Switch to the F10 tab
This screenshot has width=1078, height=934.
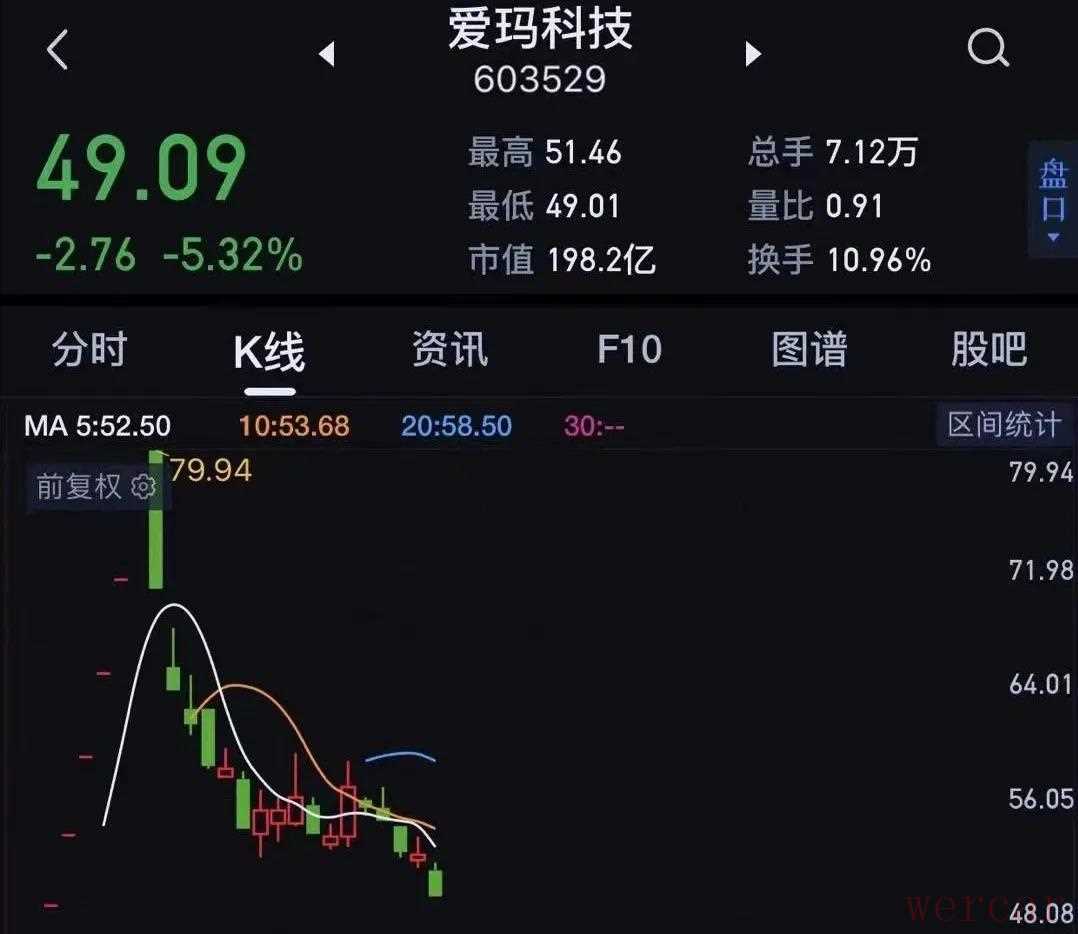pos(629,350)
